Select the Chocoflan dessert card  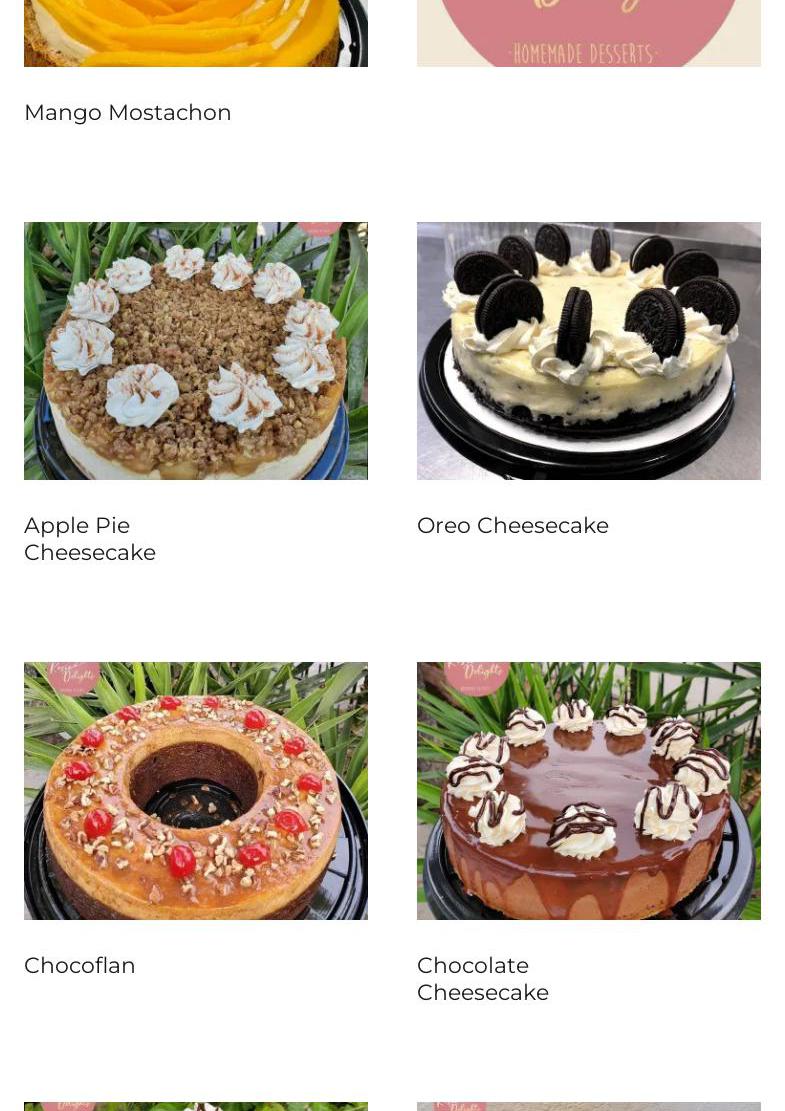[195, 791]
